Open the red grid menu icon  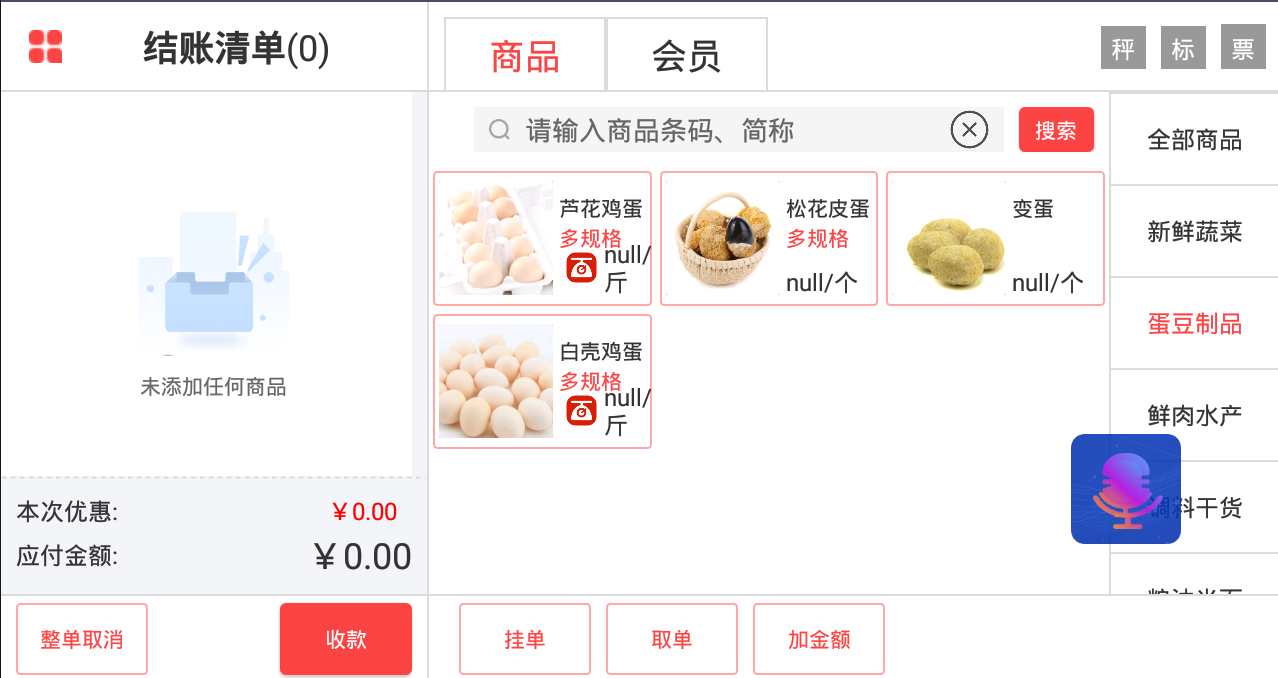[x=46, y=47]
